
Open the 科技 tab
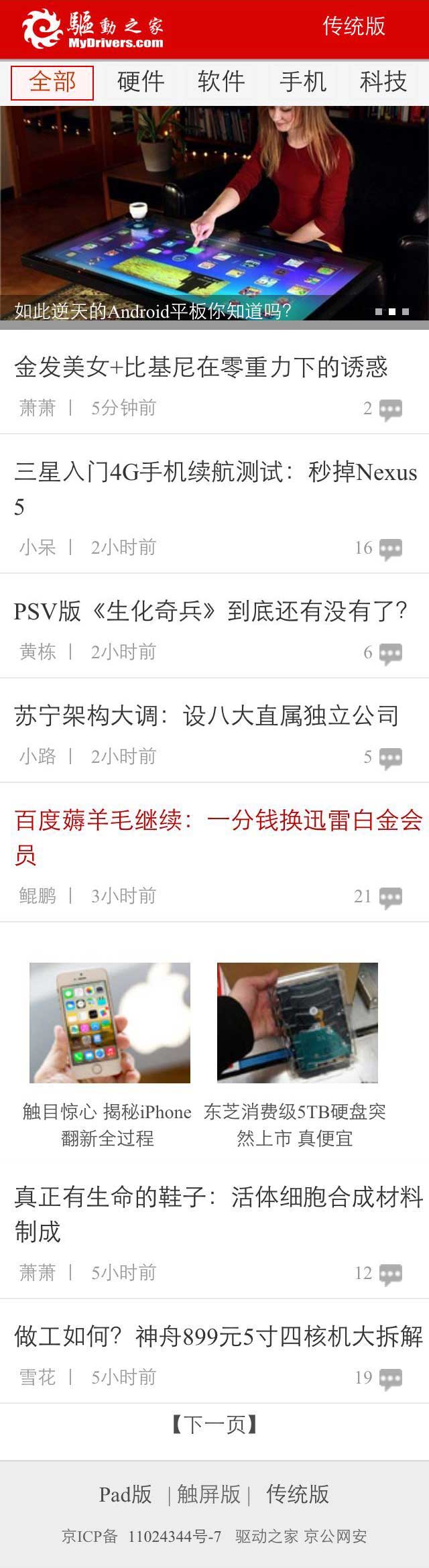pyautogui.click(x=383, y=82)
